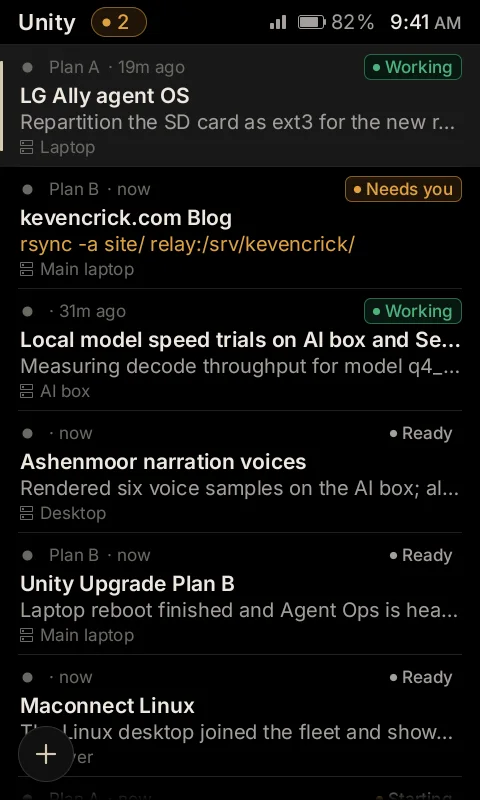The image size is (480, 800).
Task: Open the Unity Upgrade Plan B session
Action: (x=240, y=593)
